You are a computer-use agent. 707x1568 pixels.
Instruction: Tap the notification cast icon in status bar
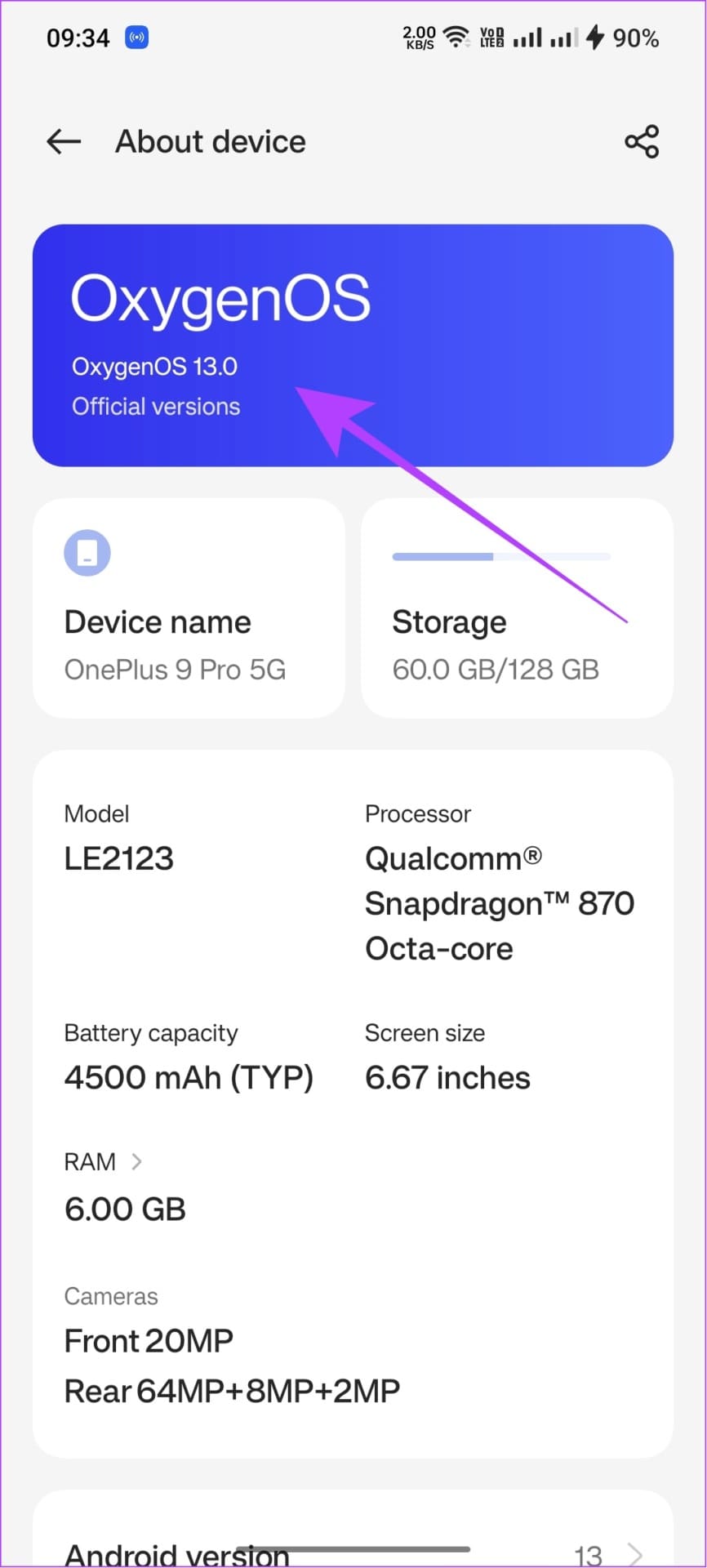click(x=136, y=37)
